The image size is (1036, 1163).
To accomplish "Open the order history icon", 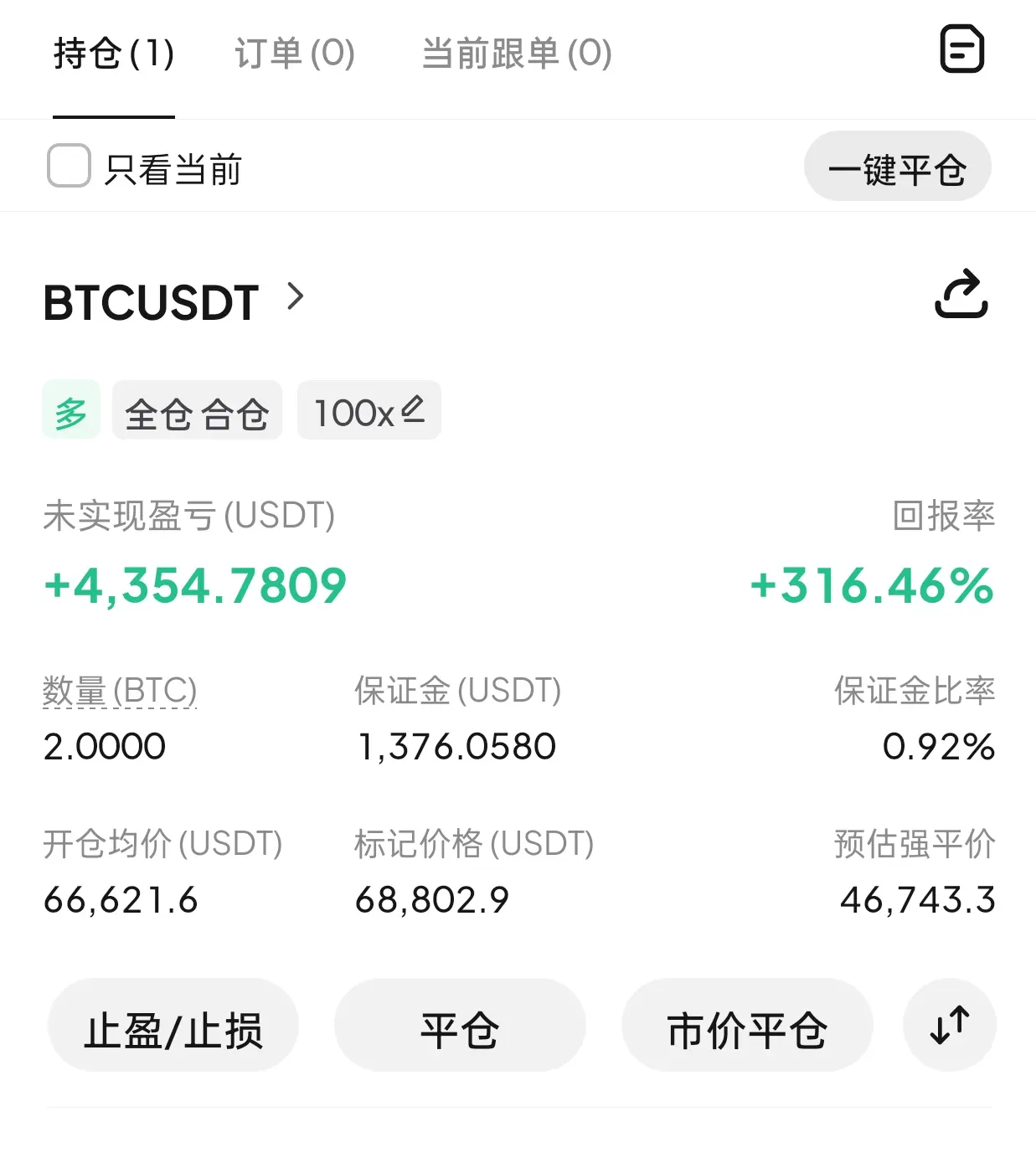I will [961, 49].
